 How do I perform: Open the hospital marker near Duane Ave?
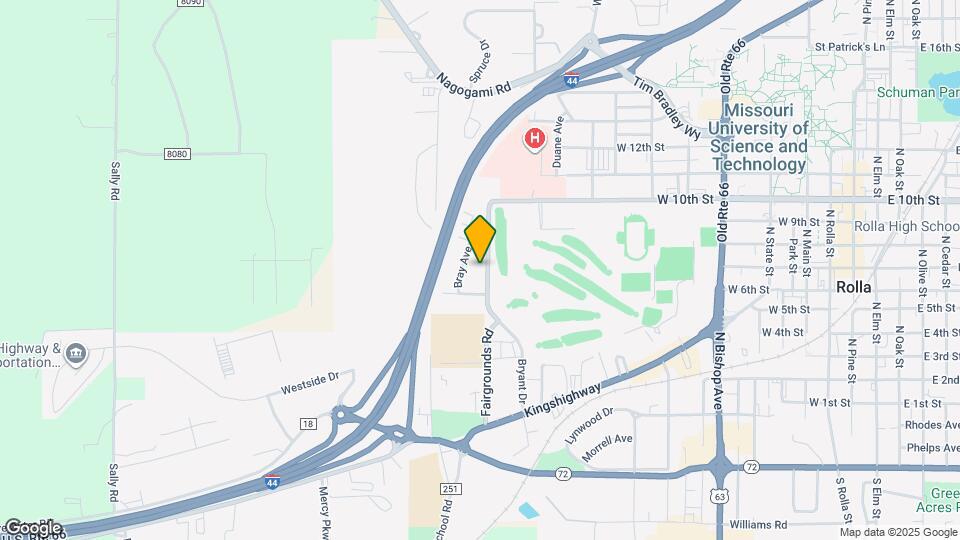535,138
